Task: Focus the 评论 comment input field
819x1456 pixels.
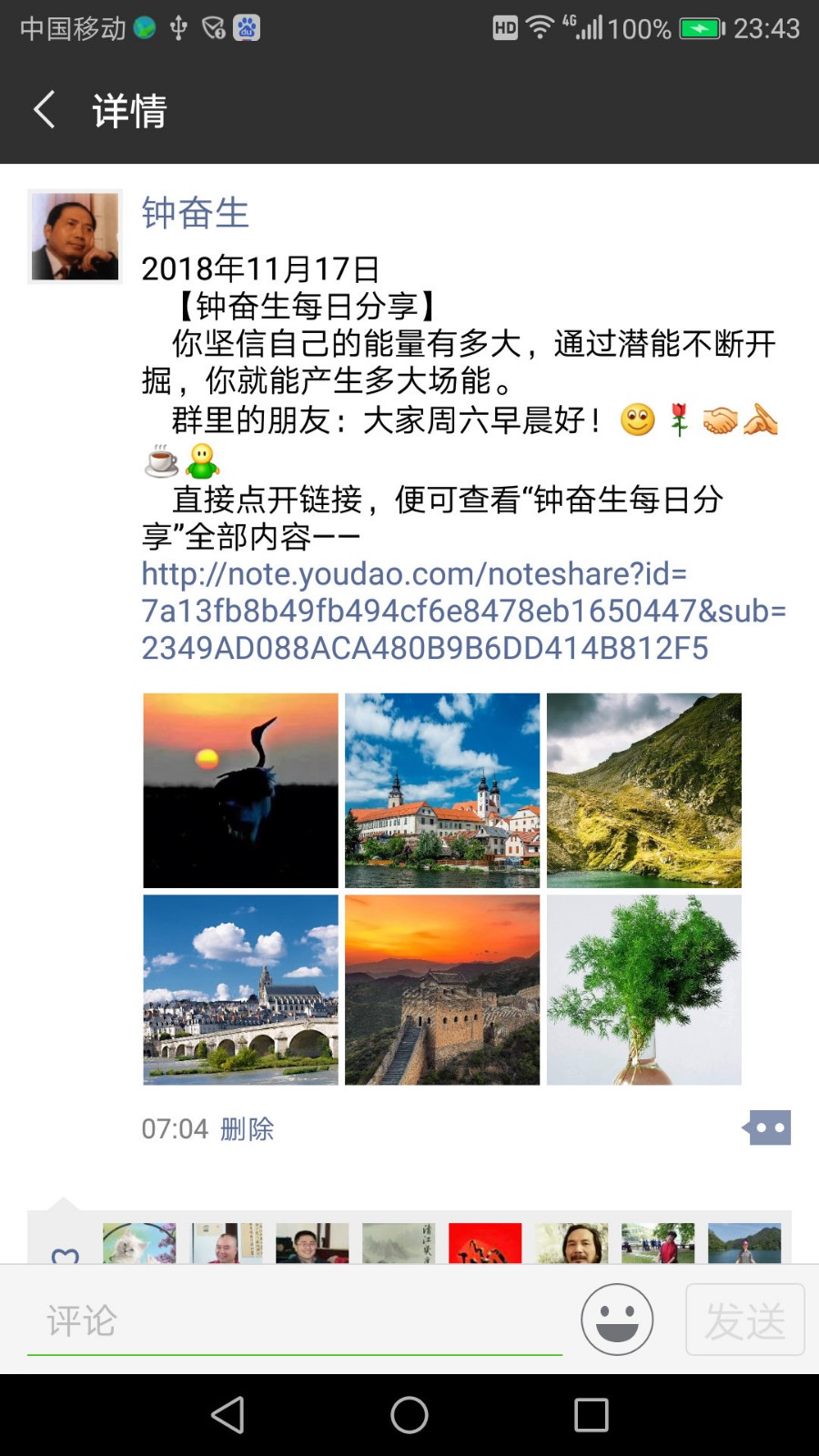Action: coord(294,1320)
